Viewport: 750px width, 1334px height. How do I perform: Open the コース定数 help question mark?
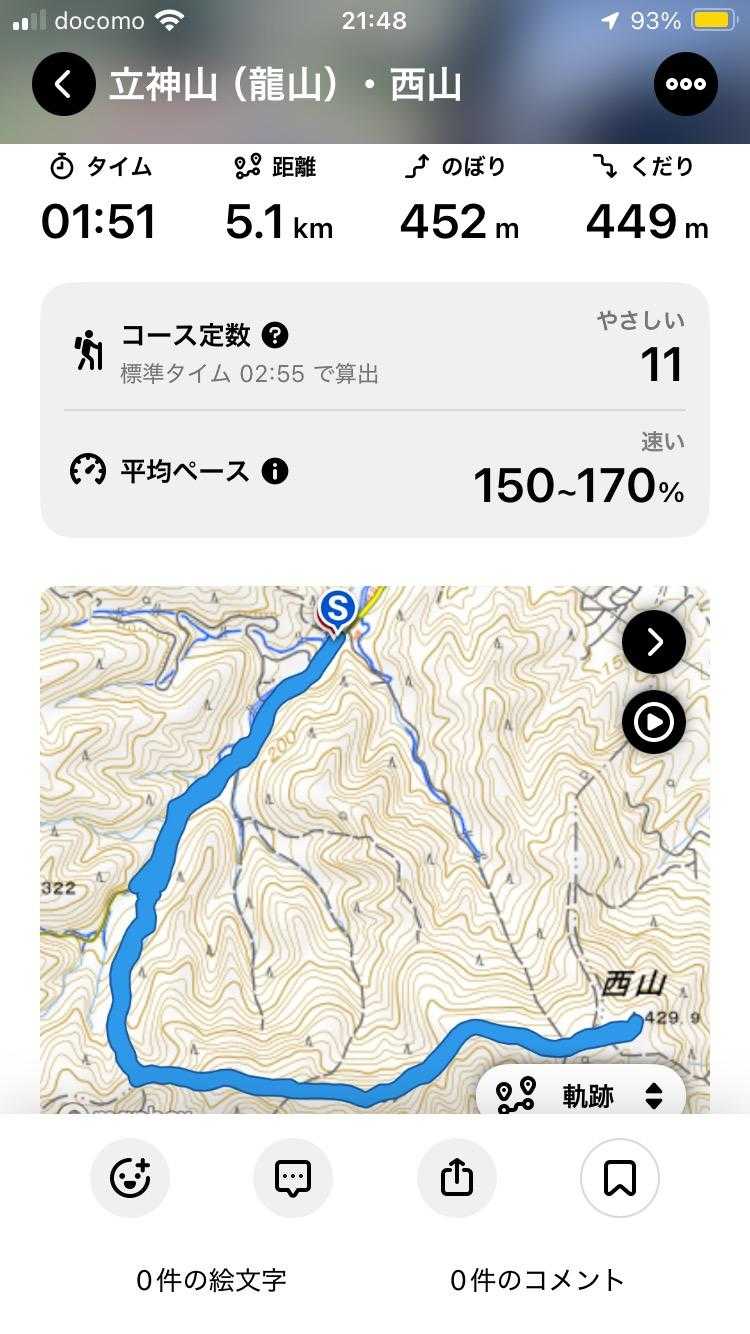[x=275, y=335]
